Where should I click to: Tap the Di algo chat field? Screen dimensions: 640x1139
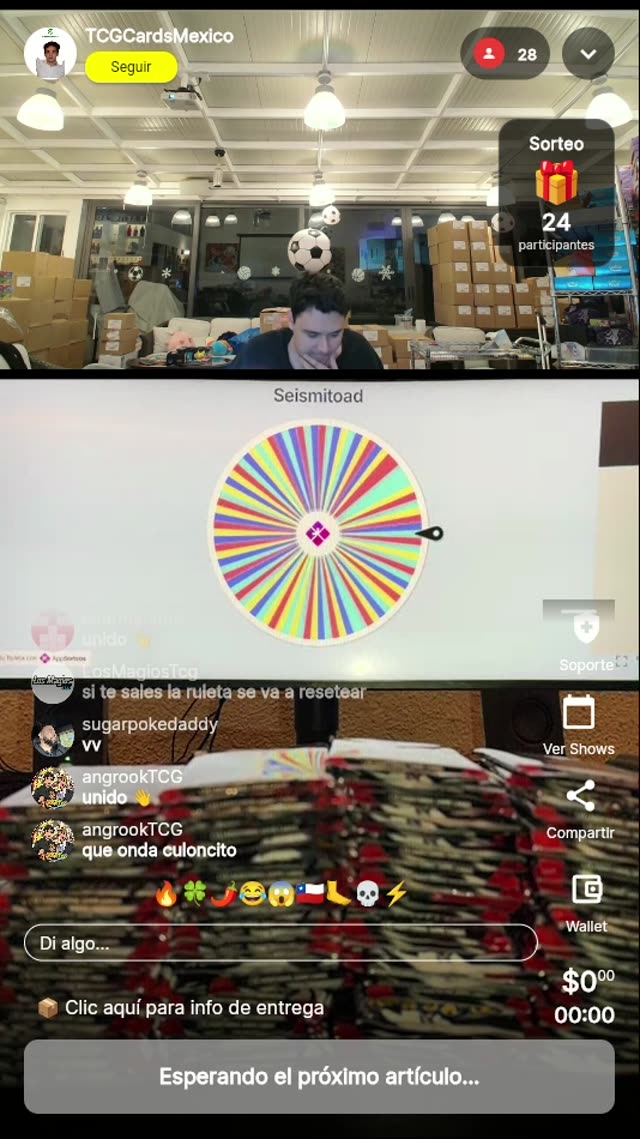click(x=280, y=943)
